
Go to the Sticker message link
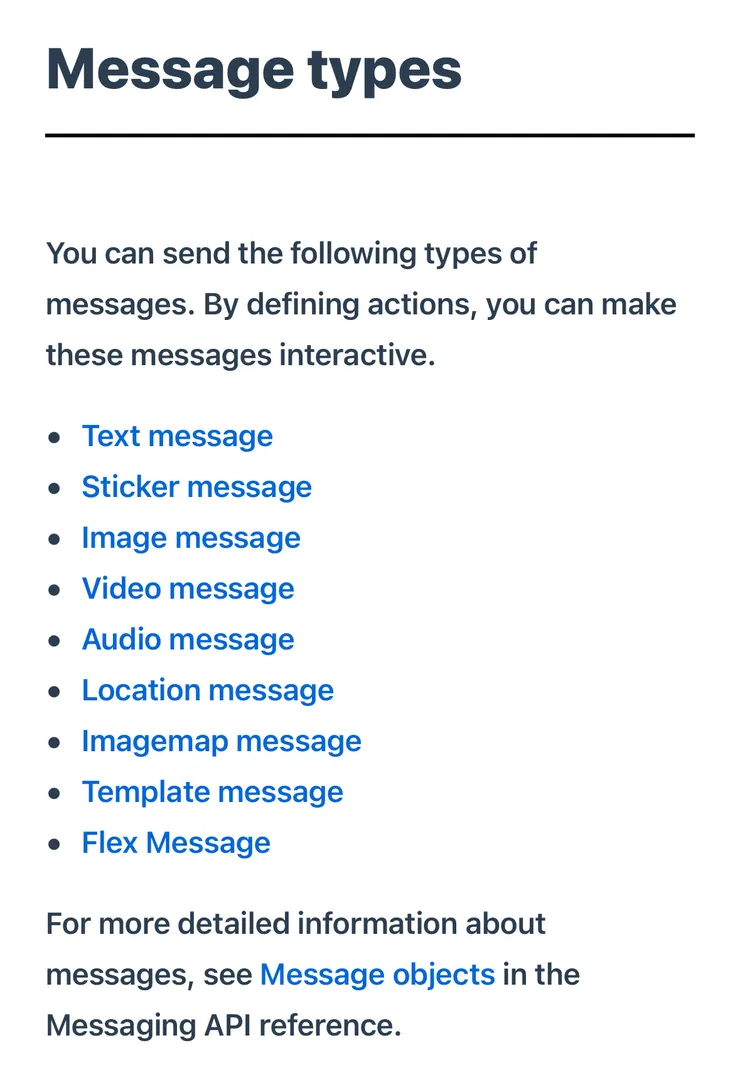tap(196, 487)
